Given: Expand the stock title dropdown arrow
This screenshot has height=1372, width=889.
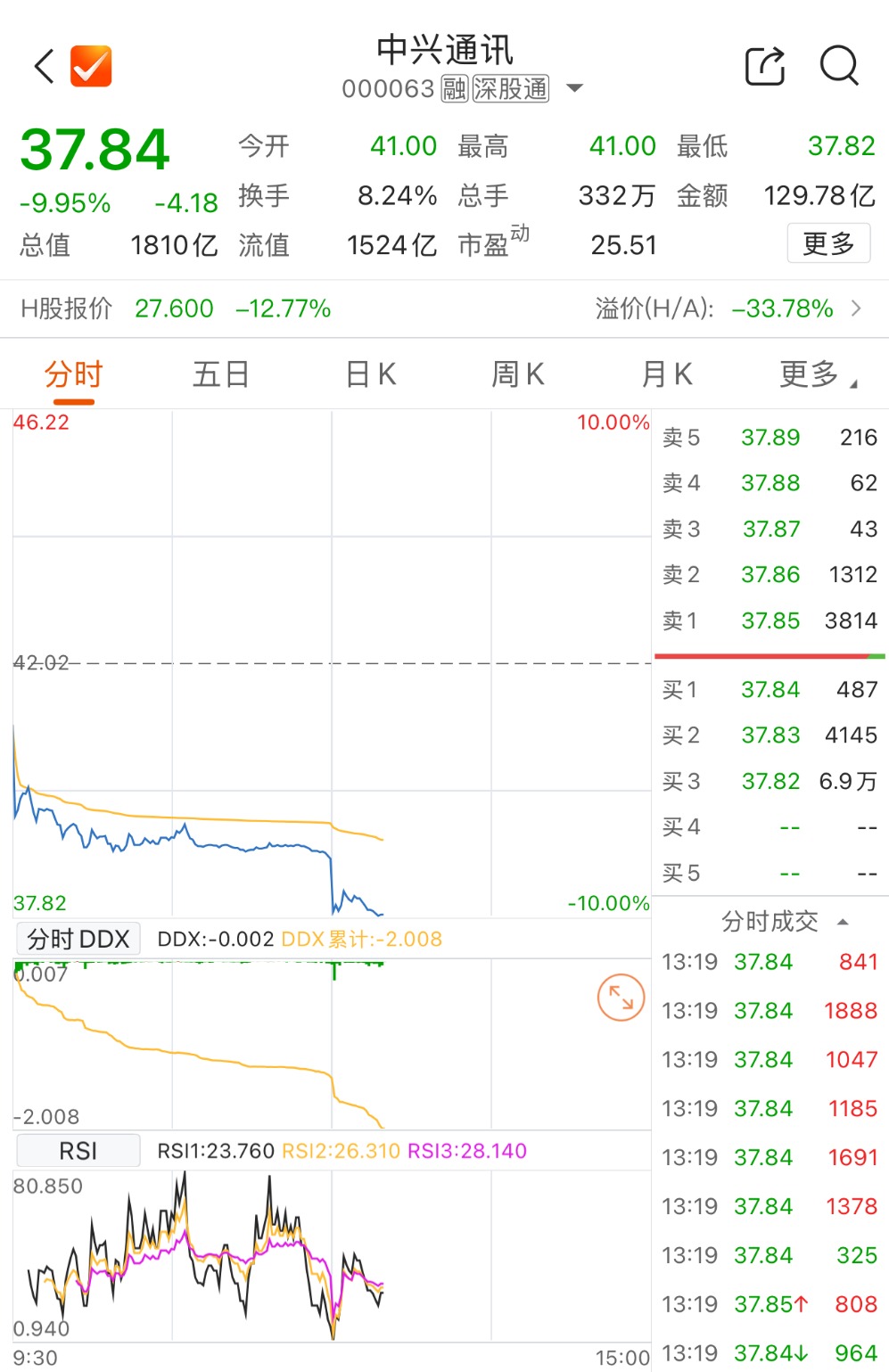Looking at the screenshot, I should (575, 88).
